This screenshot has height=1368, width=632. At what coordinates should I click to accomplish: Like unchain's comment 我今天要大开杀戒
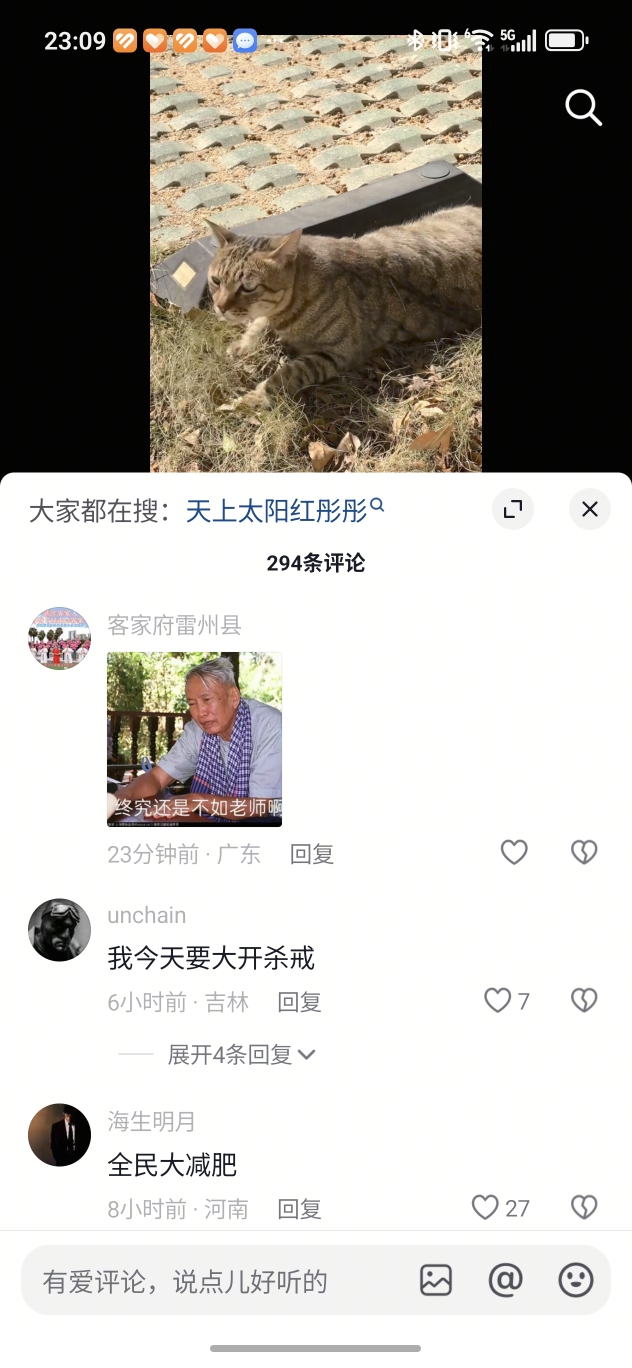[498, 1001]
